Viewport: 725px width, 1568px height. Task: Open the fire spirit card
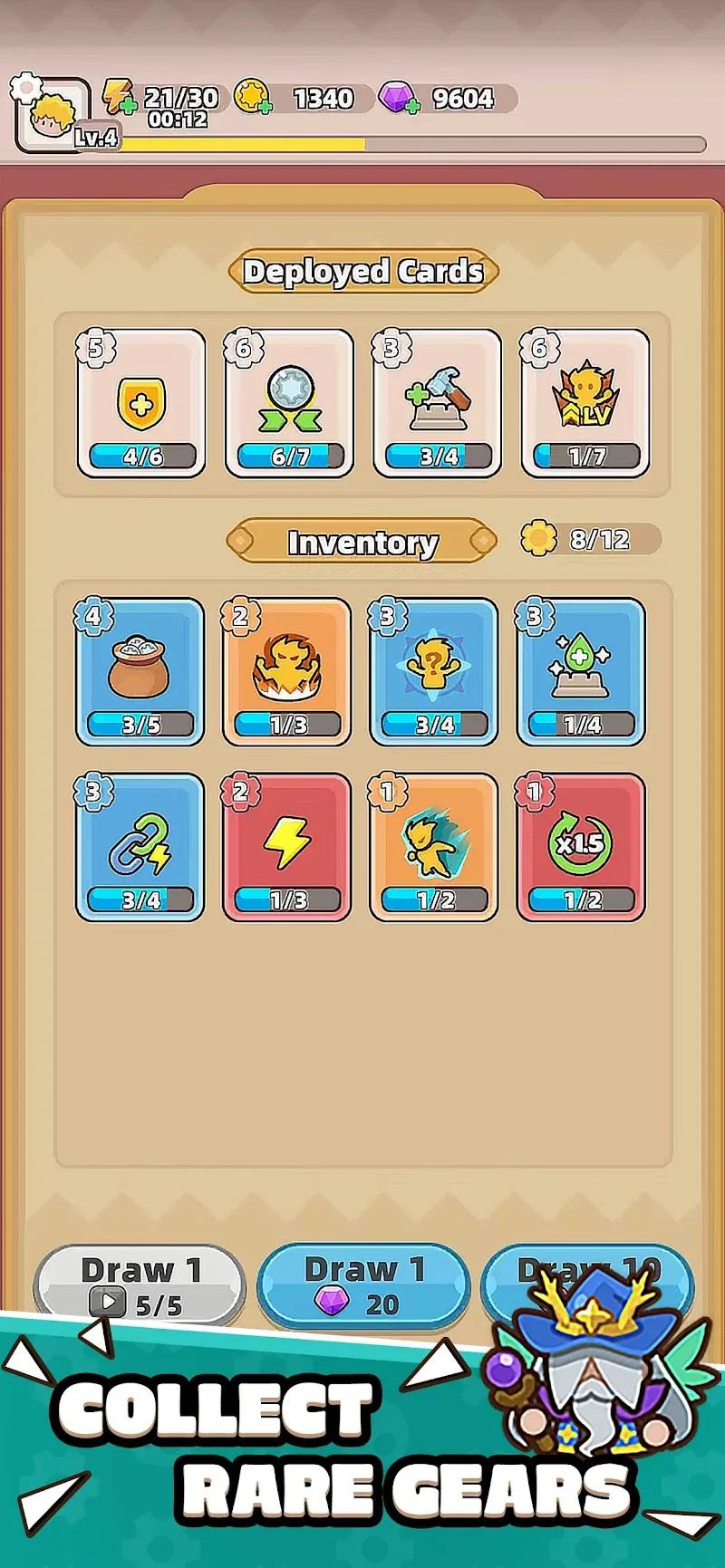pos(288,670)
